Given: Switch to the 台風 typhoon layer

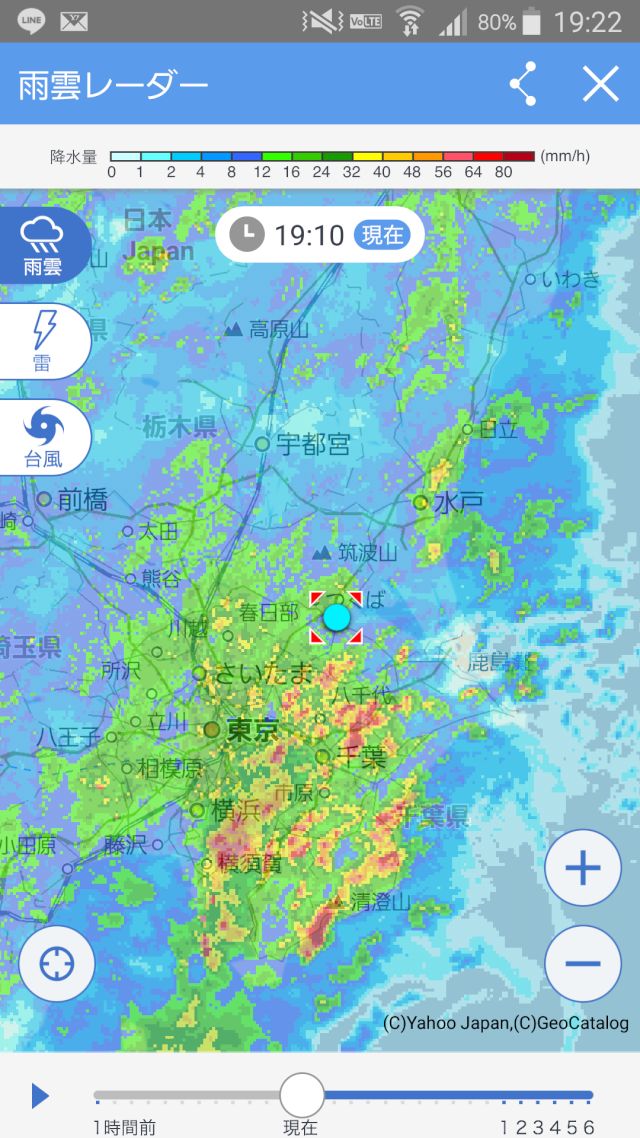Looking at the screenshot, I should 42,438.
